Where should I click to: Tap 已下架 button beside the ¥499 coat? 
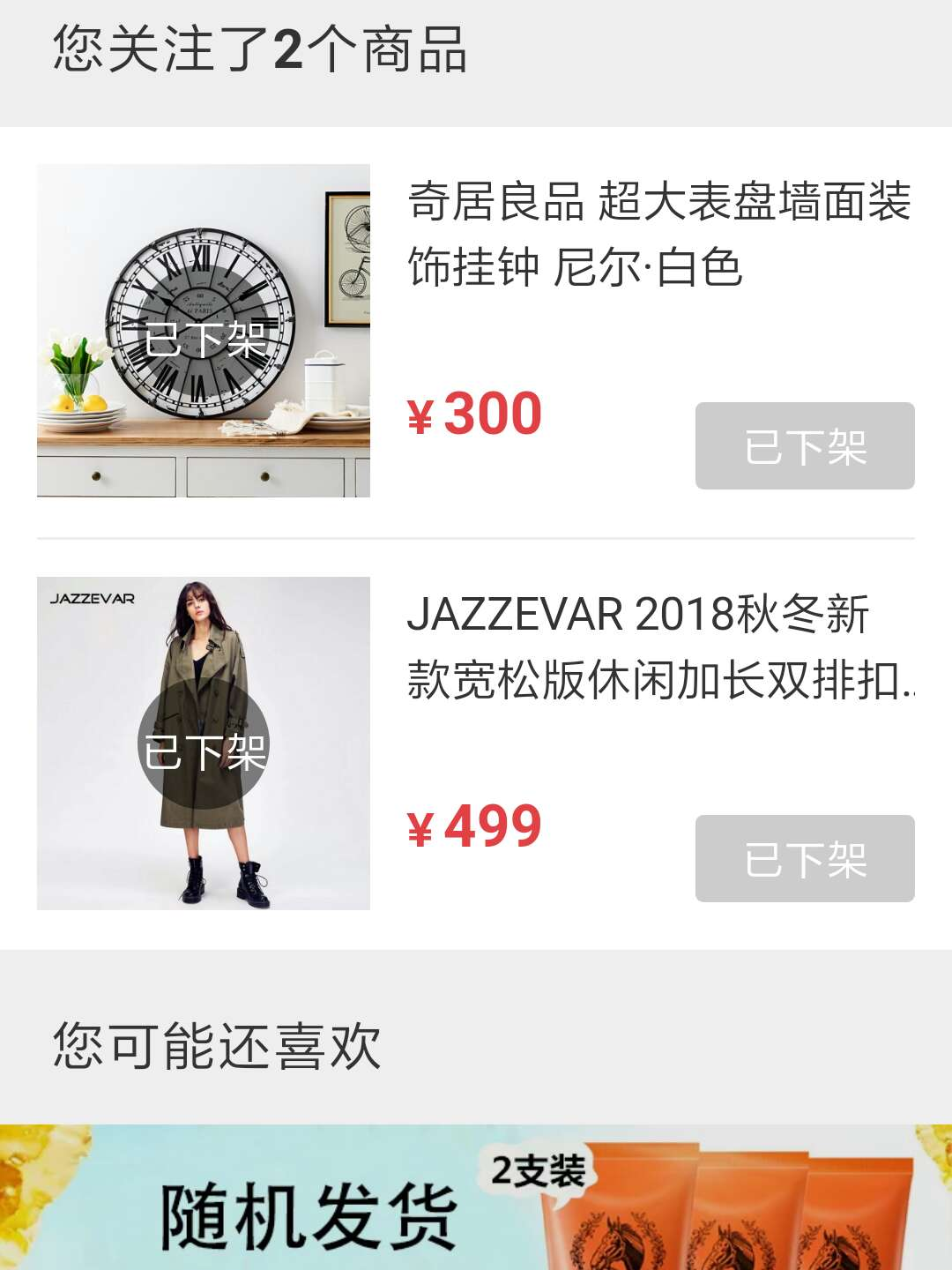coord(804,859)
